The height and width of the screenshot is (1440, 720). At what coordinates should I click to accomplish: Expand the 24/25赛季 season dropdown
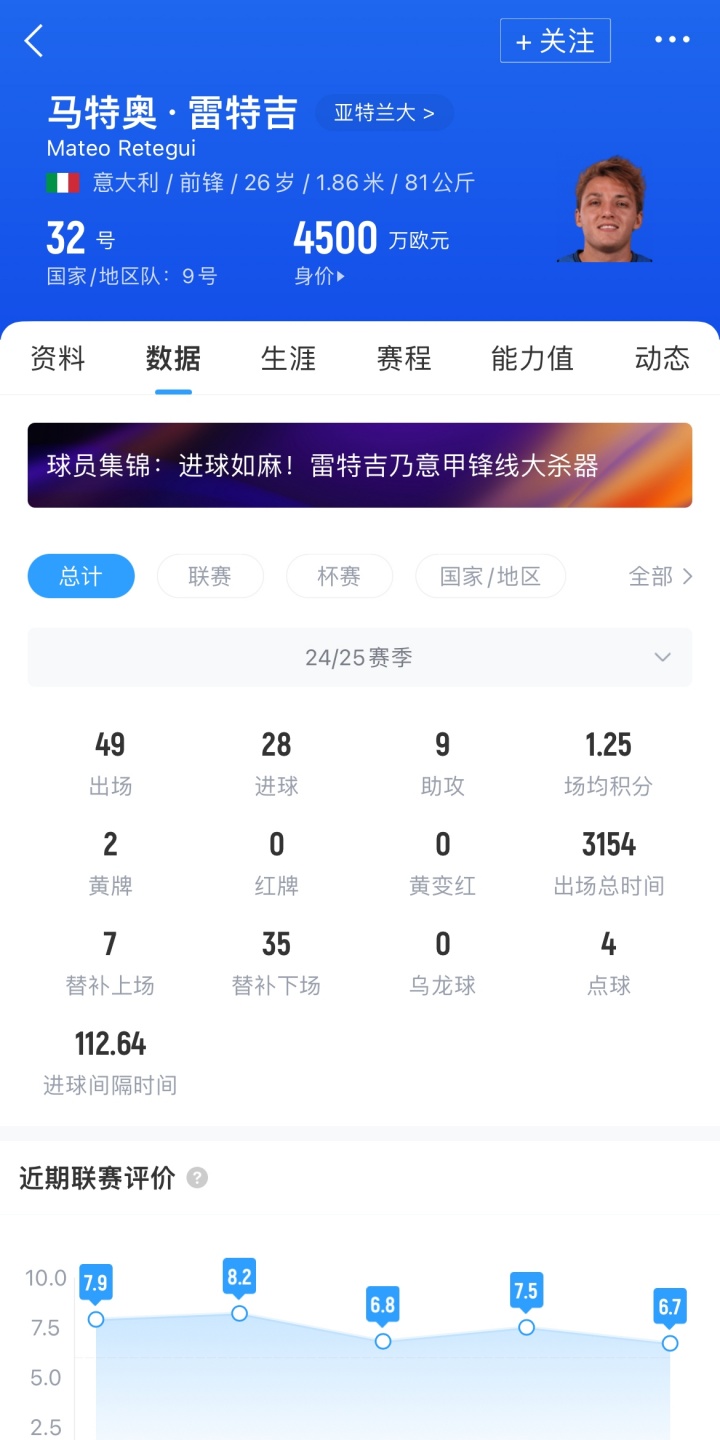tap(360, 657)
